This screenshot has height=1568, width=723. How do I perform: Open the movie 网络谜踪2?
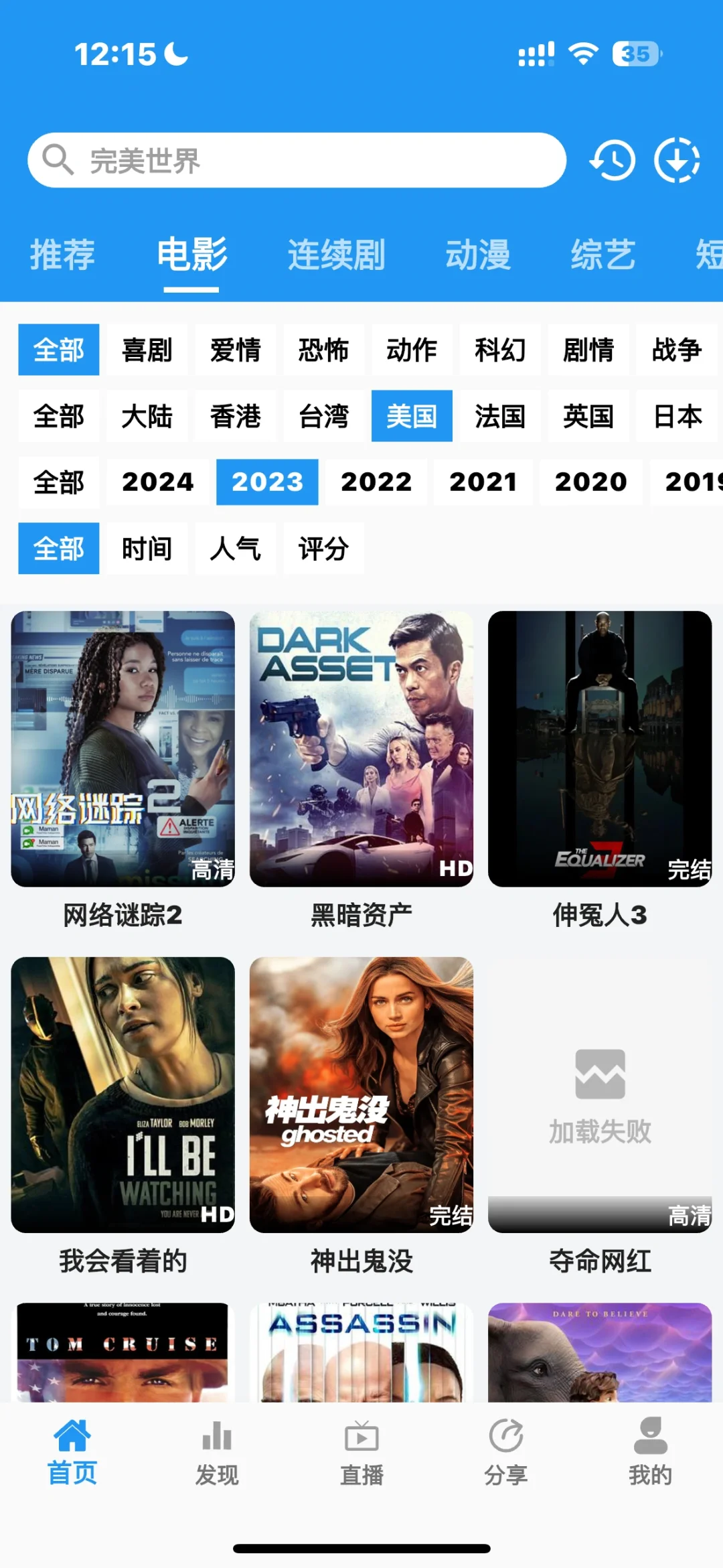123,749
